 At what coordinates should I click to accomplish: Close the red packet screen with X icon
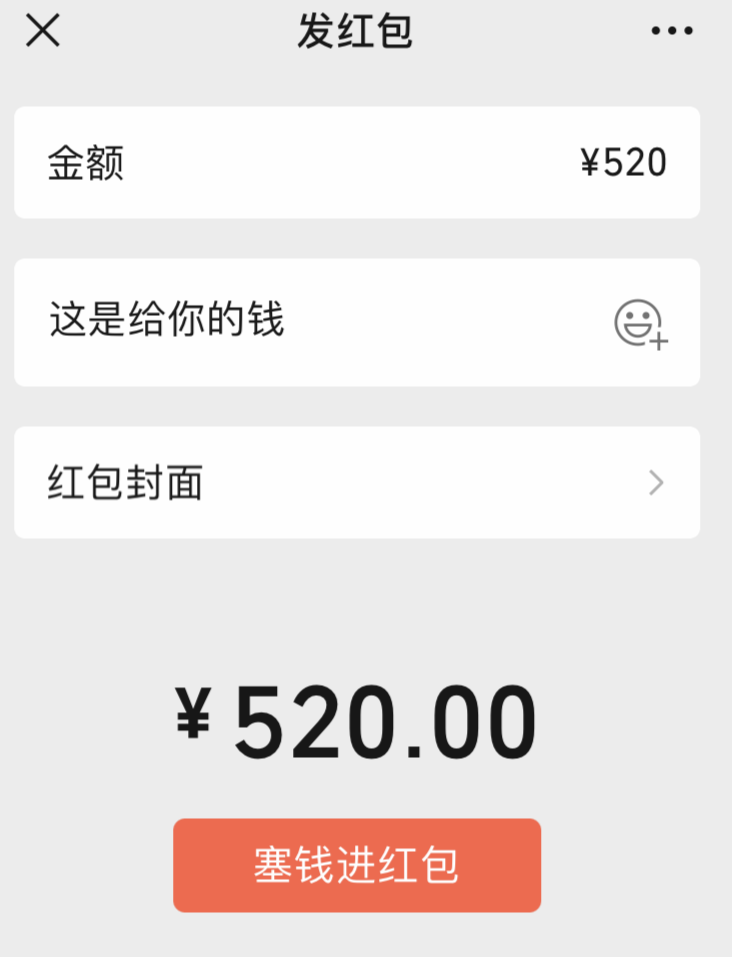[42, 31]
